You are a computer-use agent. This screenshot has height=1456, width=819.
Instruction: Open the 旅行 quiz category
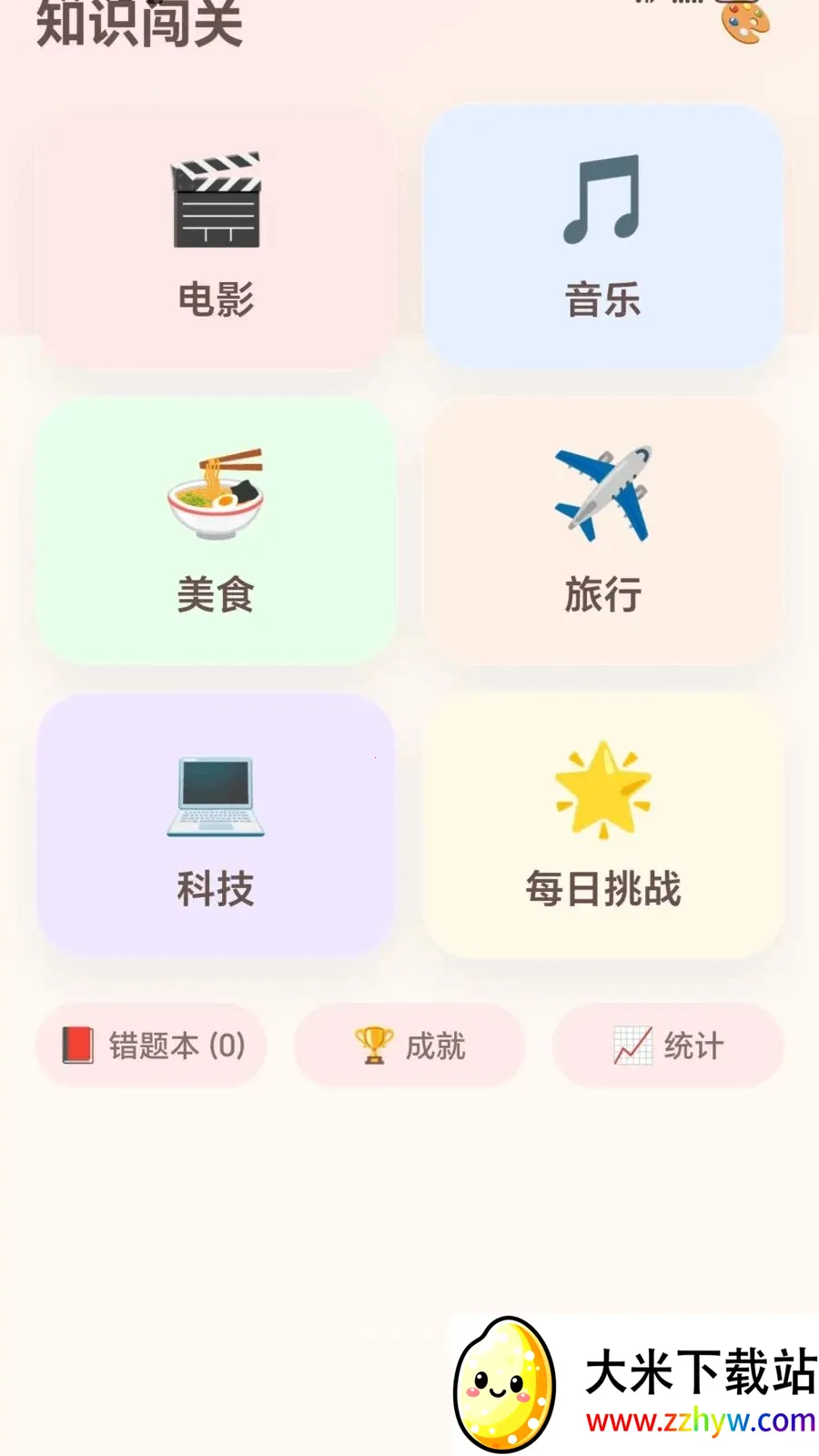(x=604, y=532)
